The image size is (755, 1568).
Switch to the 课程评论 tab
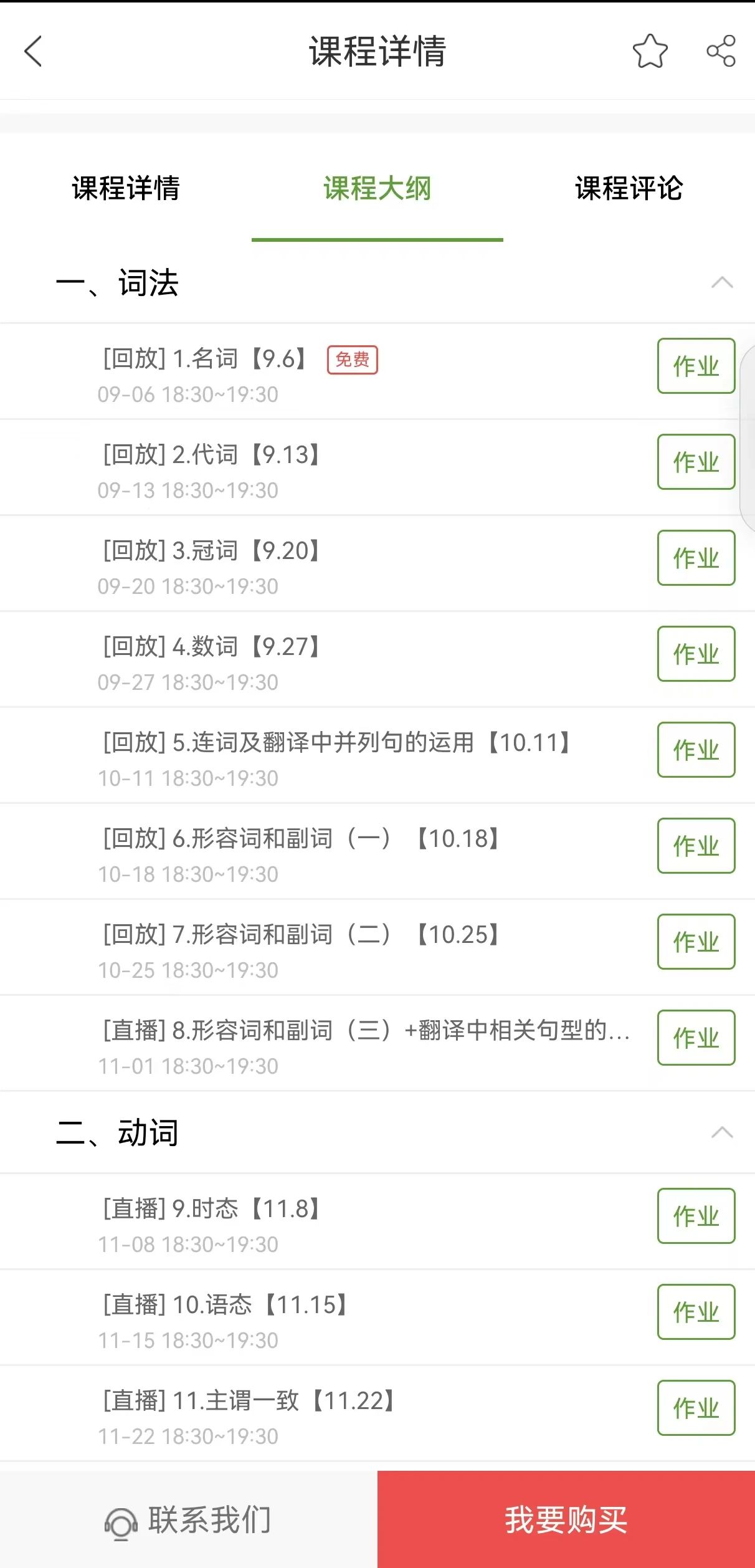[629, 188]
